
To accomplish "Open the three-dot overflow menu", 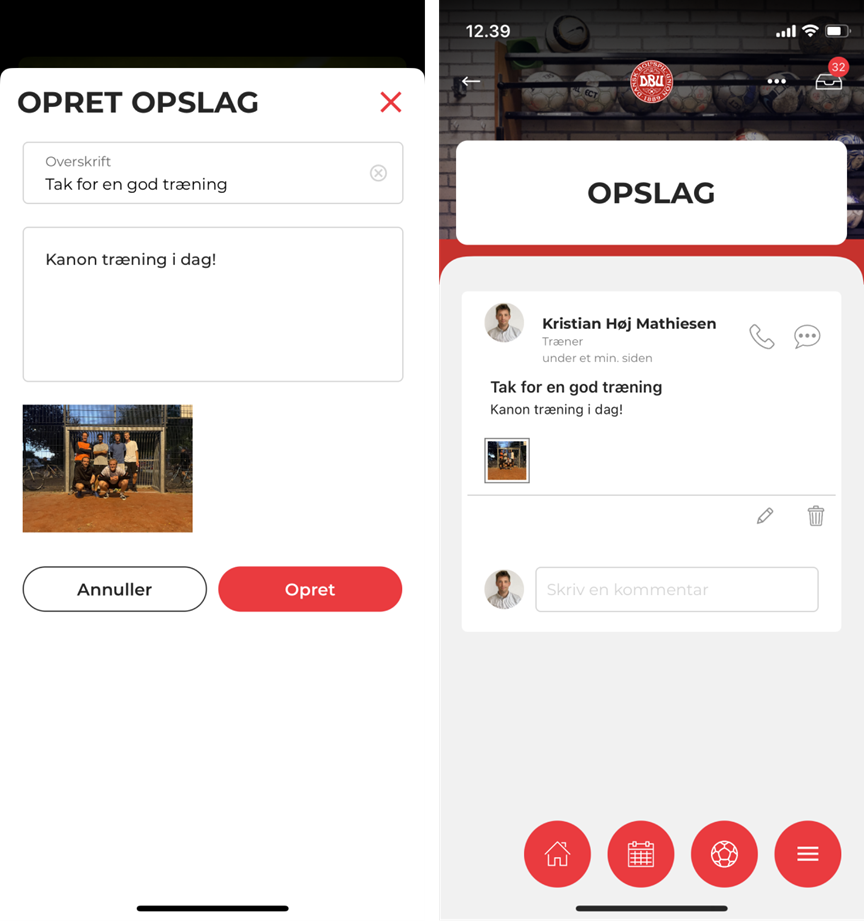I will (x=777, y=82).
